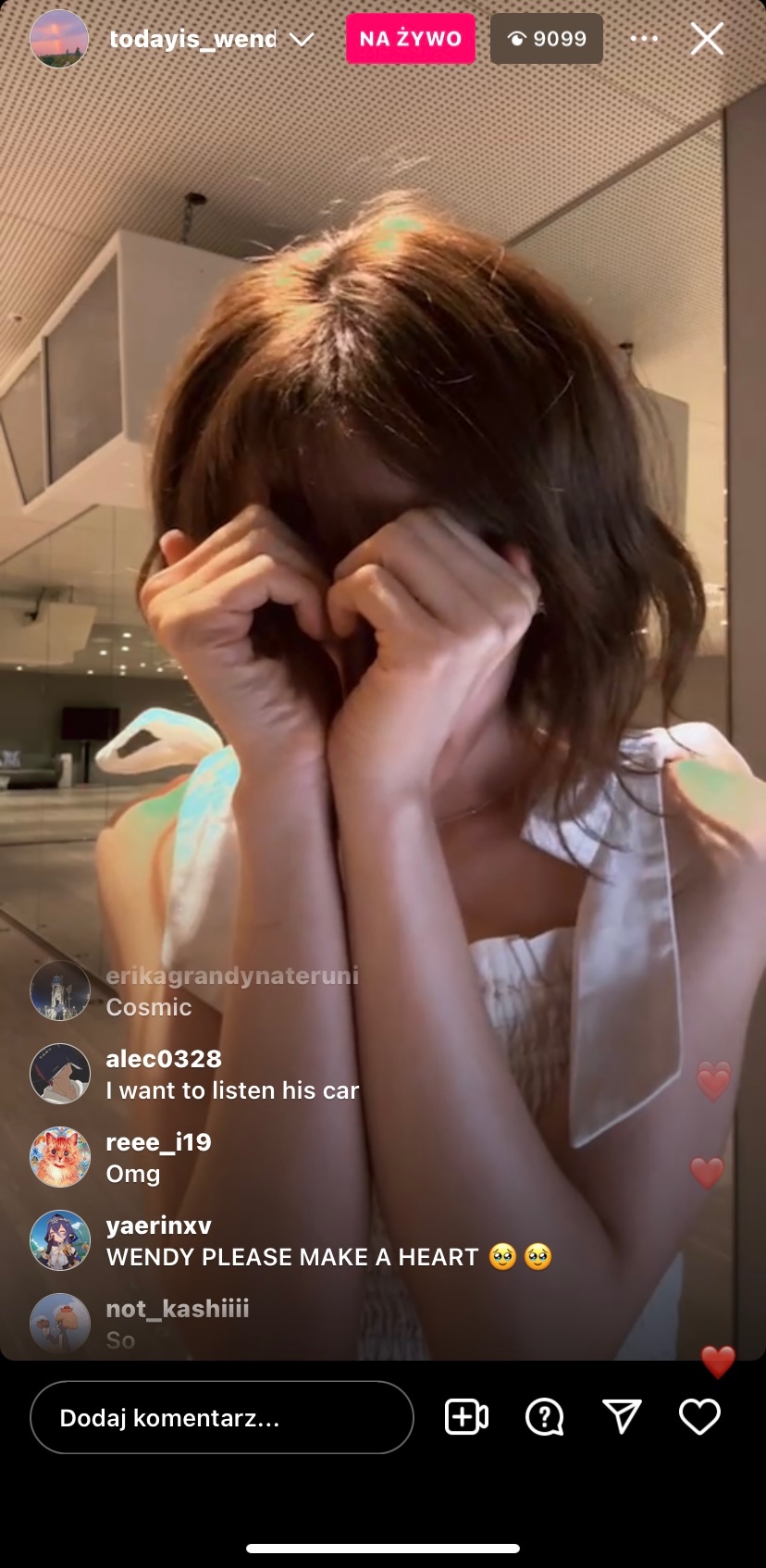This screenshot has width=766, height=1568.
Task: Tap the Dodaj komentarz comment field
Action: tap(222, 1417)
